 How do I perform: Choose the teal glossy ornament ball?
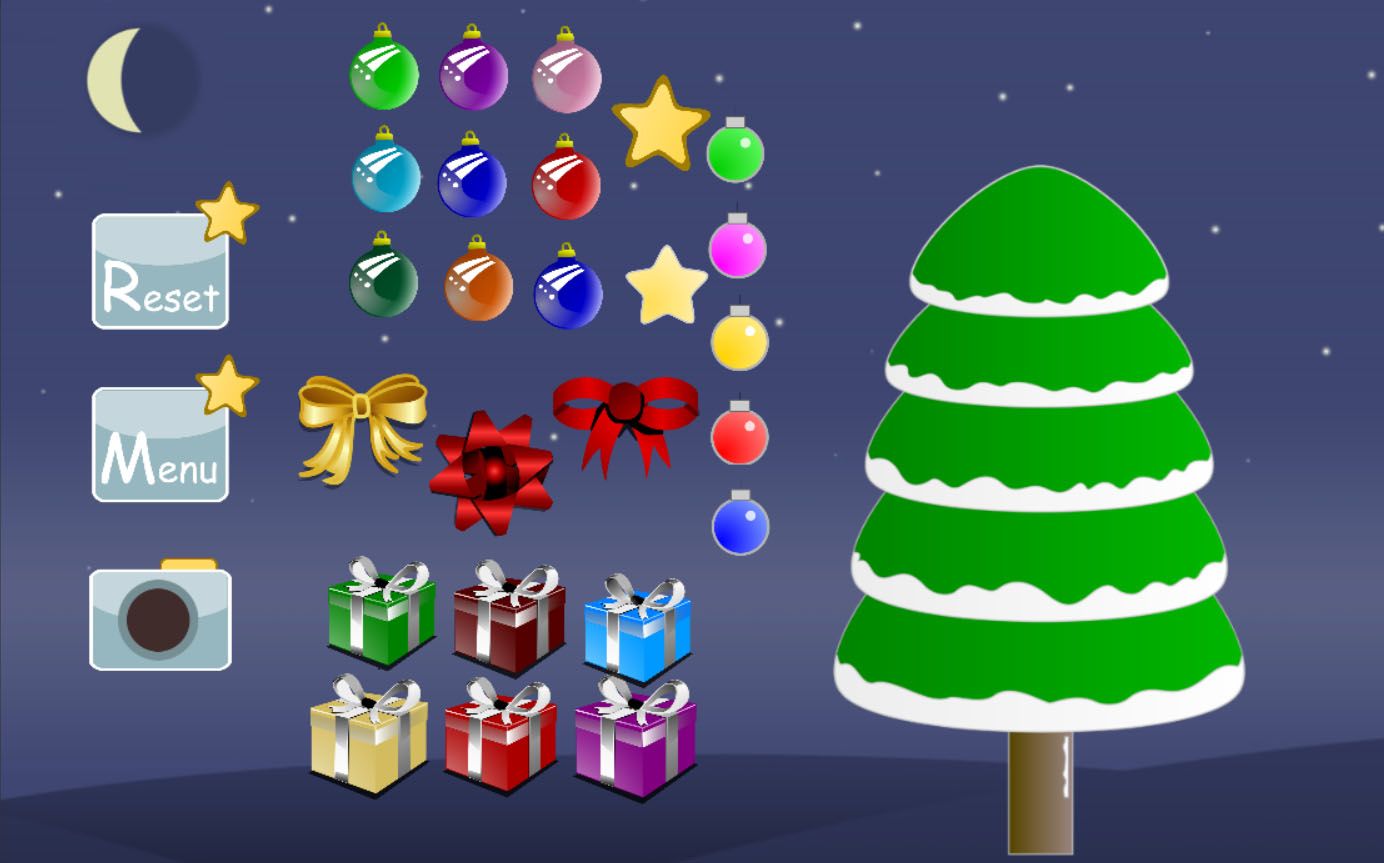click(x=385, y=177)
